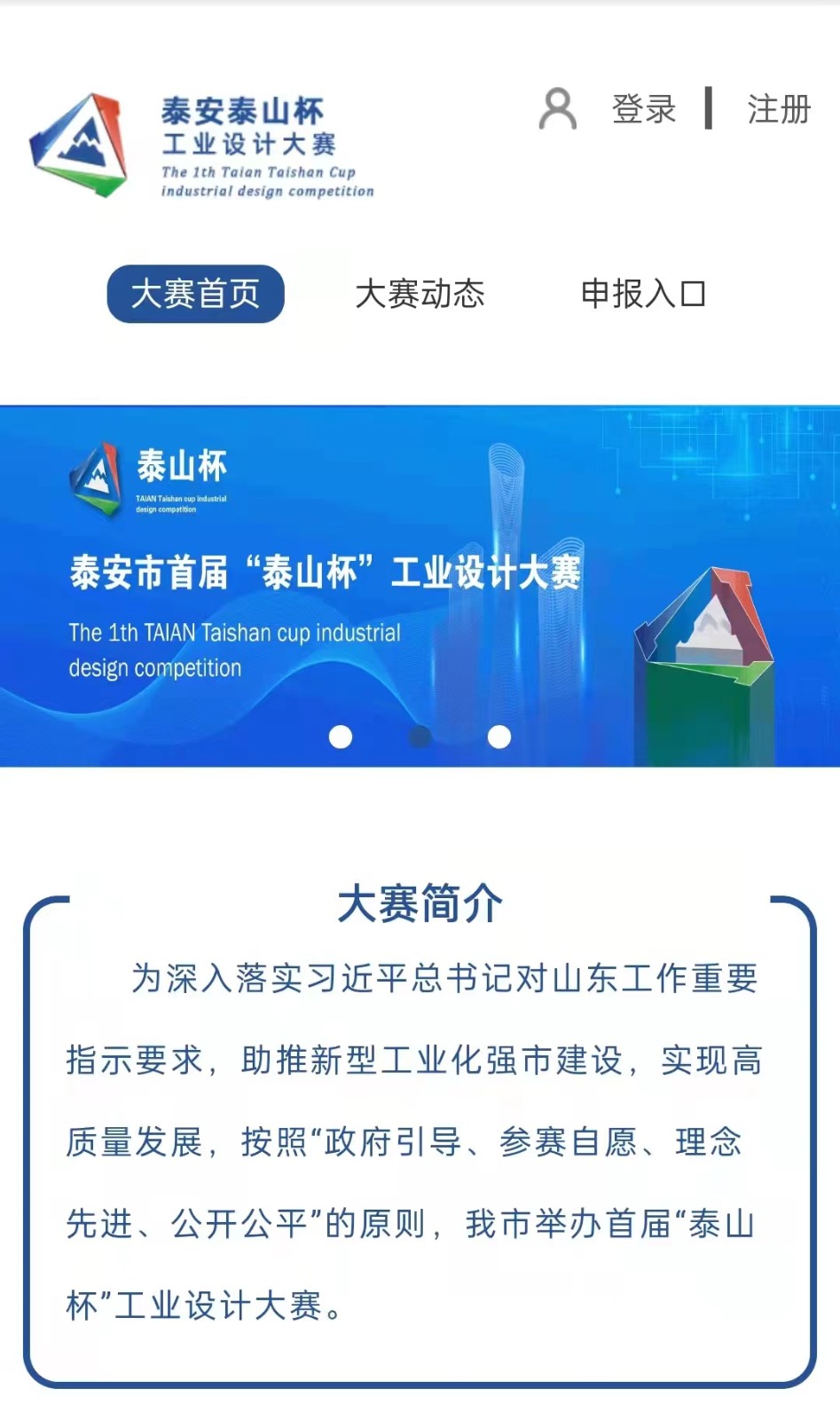Open the 申报入口 tab

tap(643, 294)
